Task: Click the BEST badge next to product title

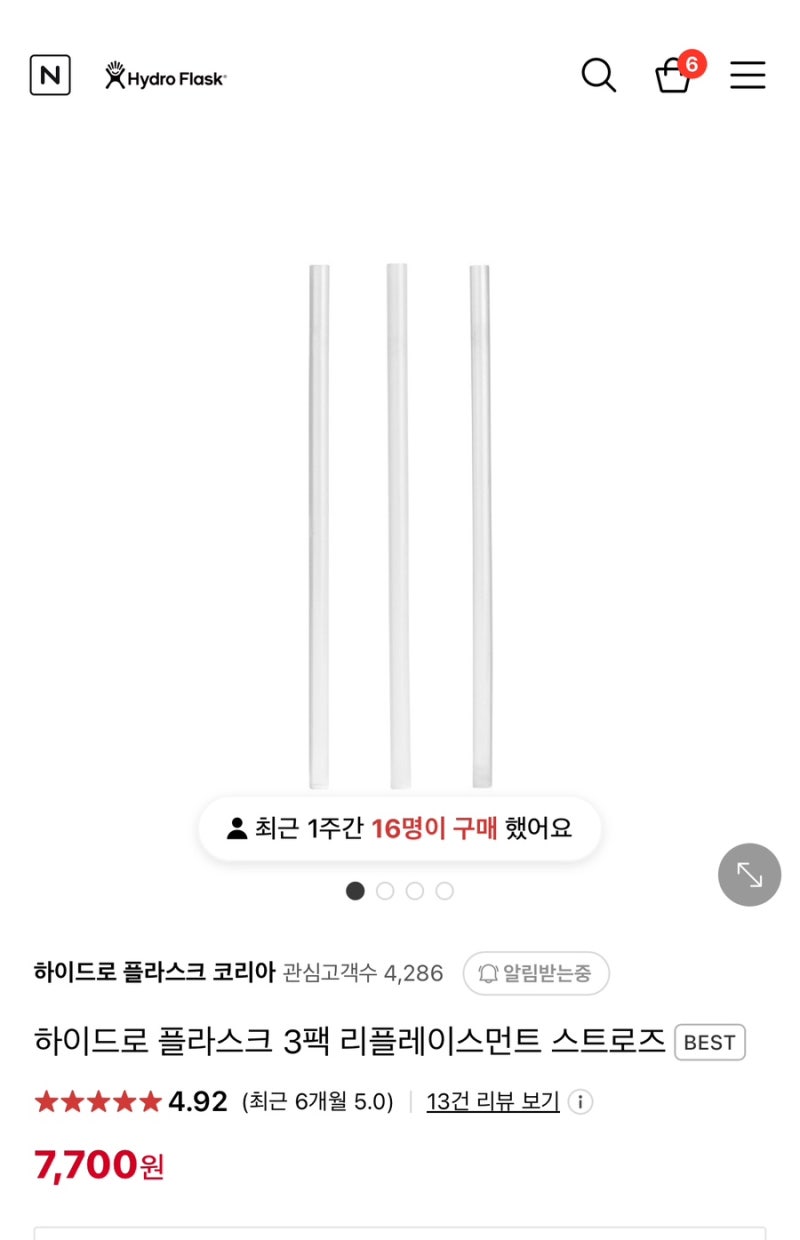Action: [x=710, y=1042]
